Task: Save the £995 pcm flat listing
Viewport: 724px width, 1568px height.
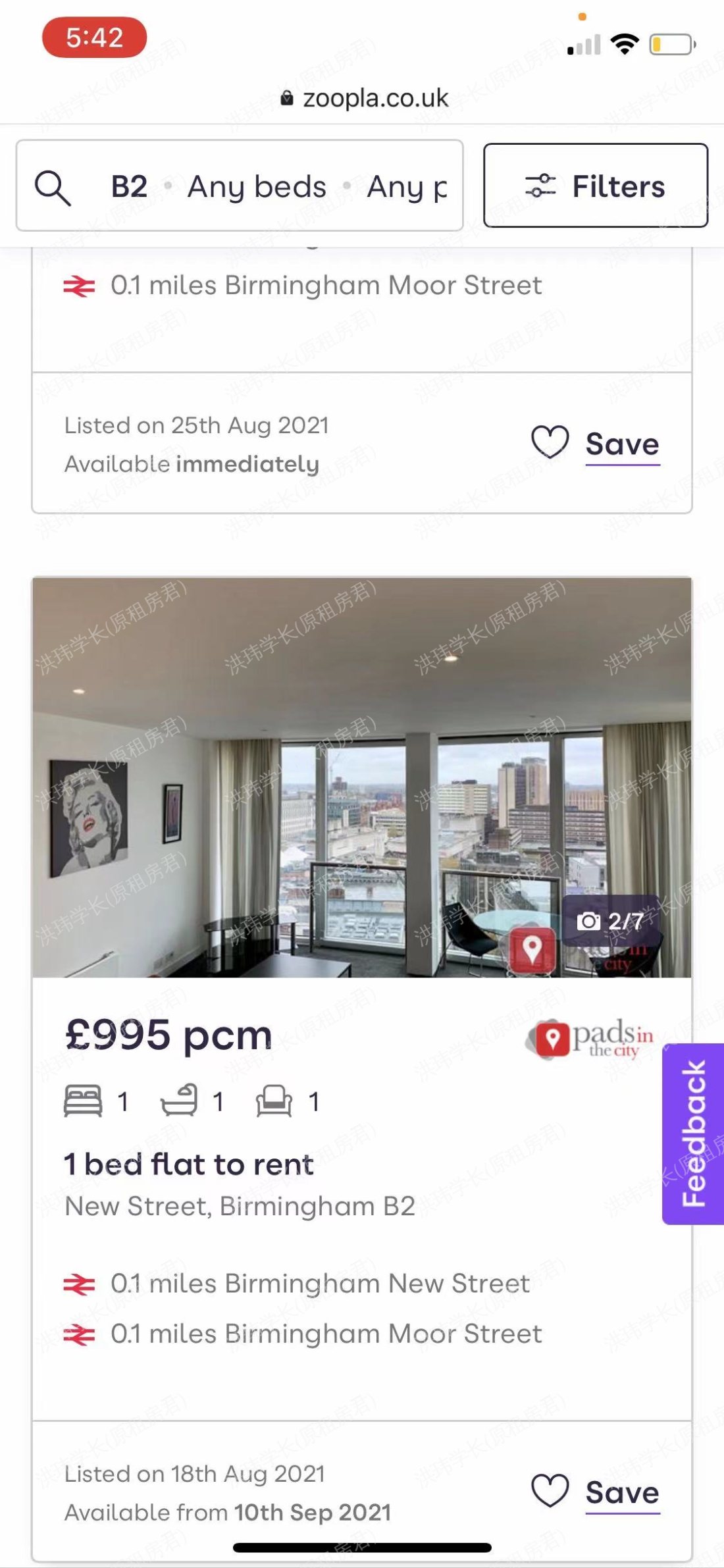Action: [596, 1492]
